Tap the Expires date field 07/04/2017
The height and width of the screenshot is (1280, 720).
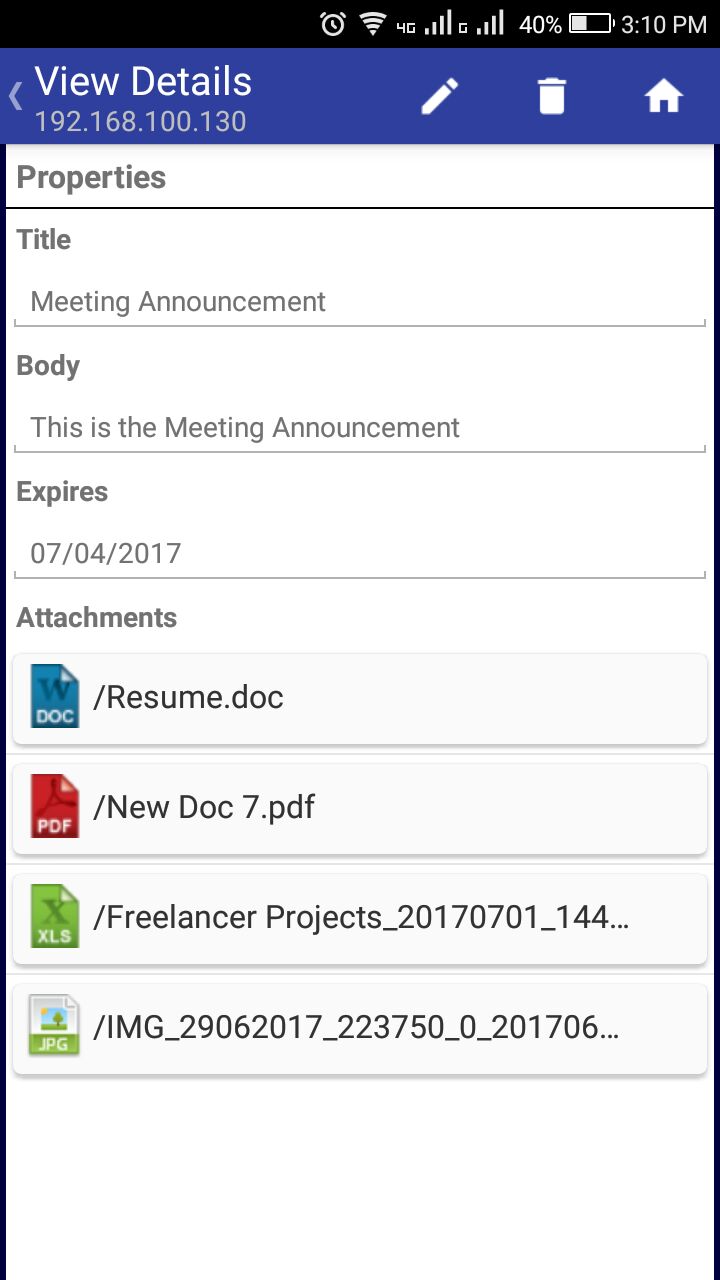(360, 554)
